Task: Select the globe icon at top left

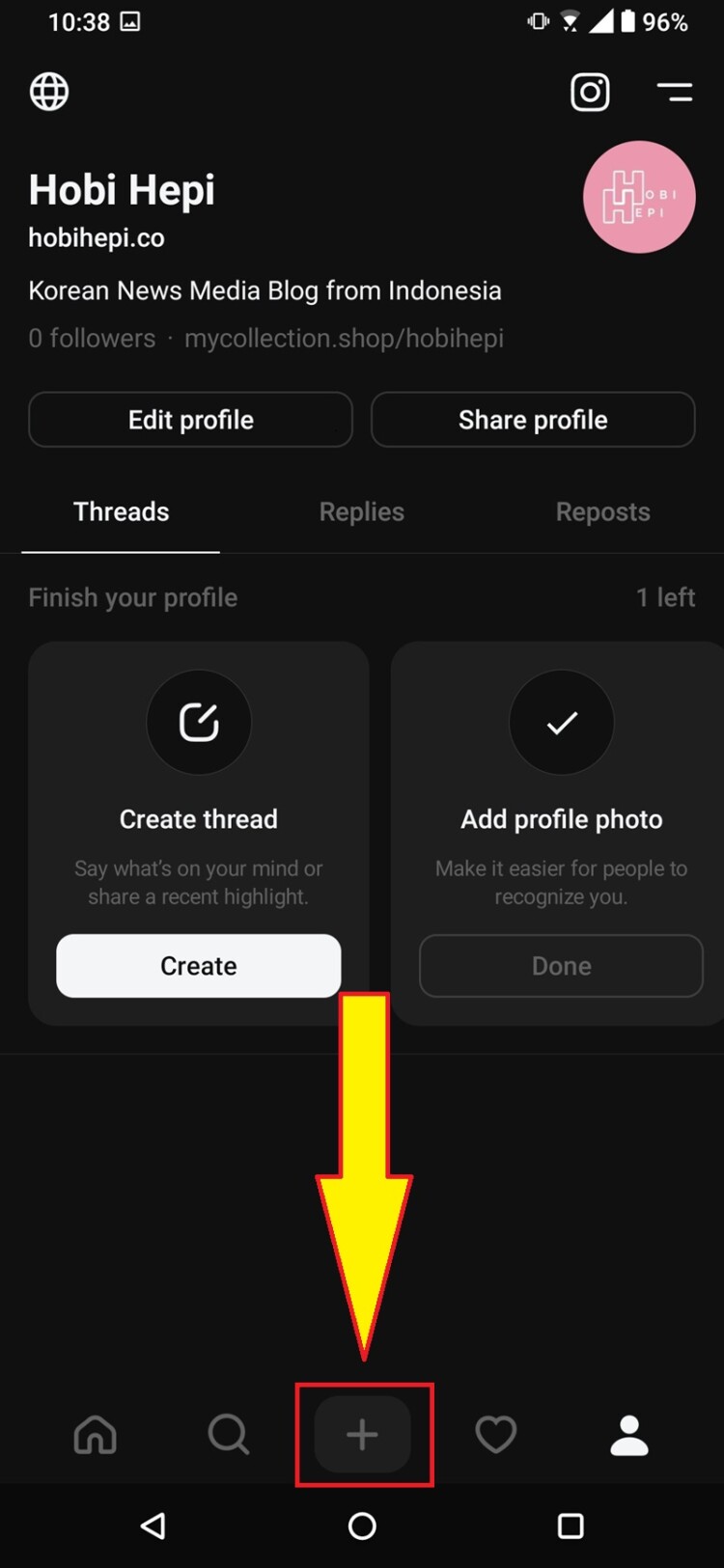Action: tap(48, 92)
